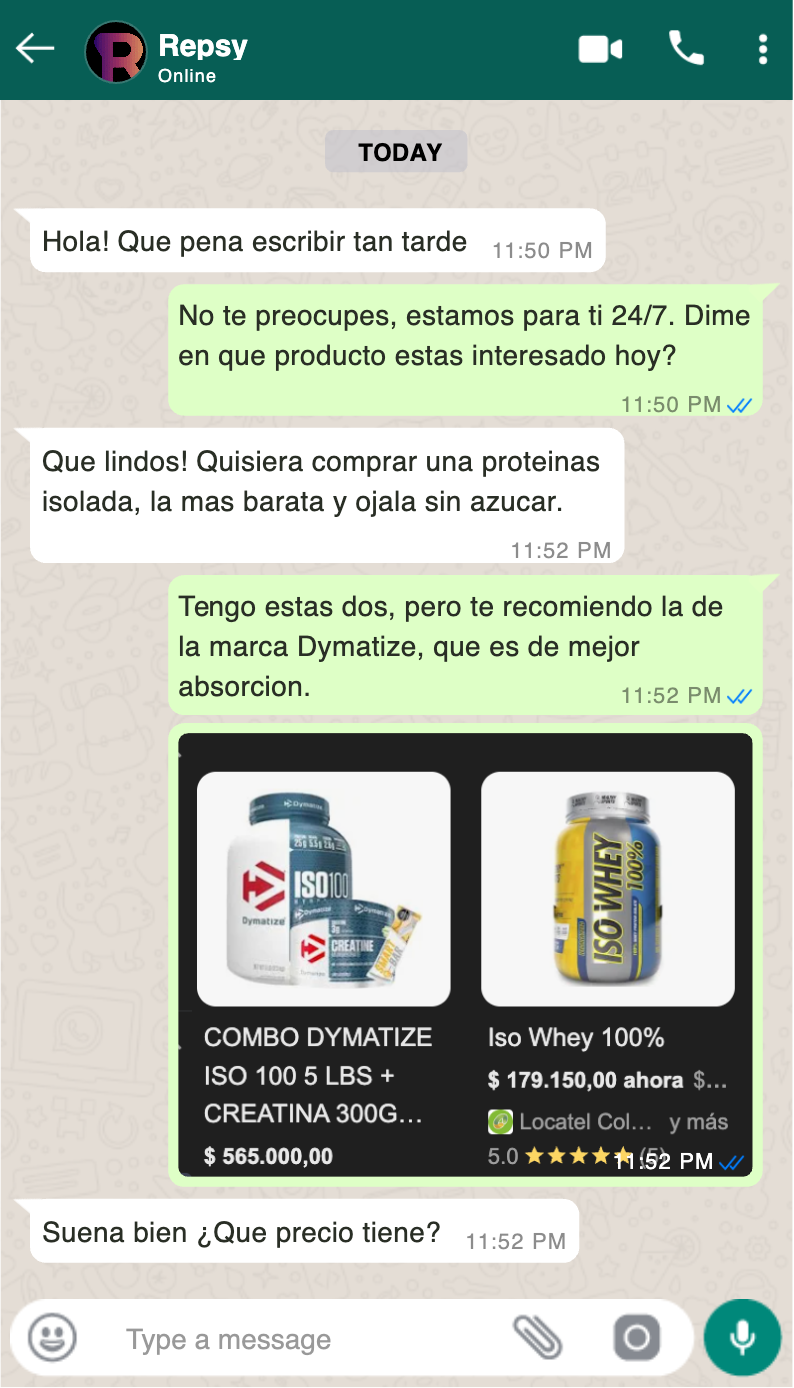The width and height of the screenshot is (794, 1388).
Task: Open the camera from the chat bar
Action: [x=637, y=1338]
